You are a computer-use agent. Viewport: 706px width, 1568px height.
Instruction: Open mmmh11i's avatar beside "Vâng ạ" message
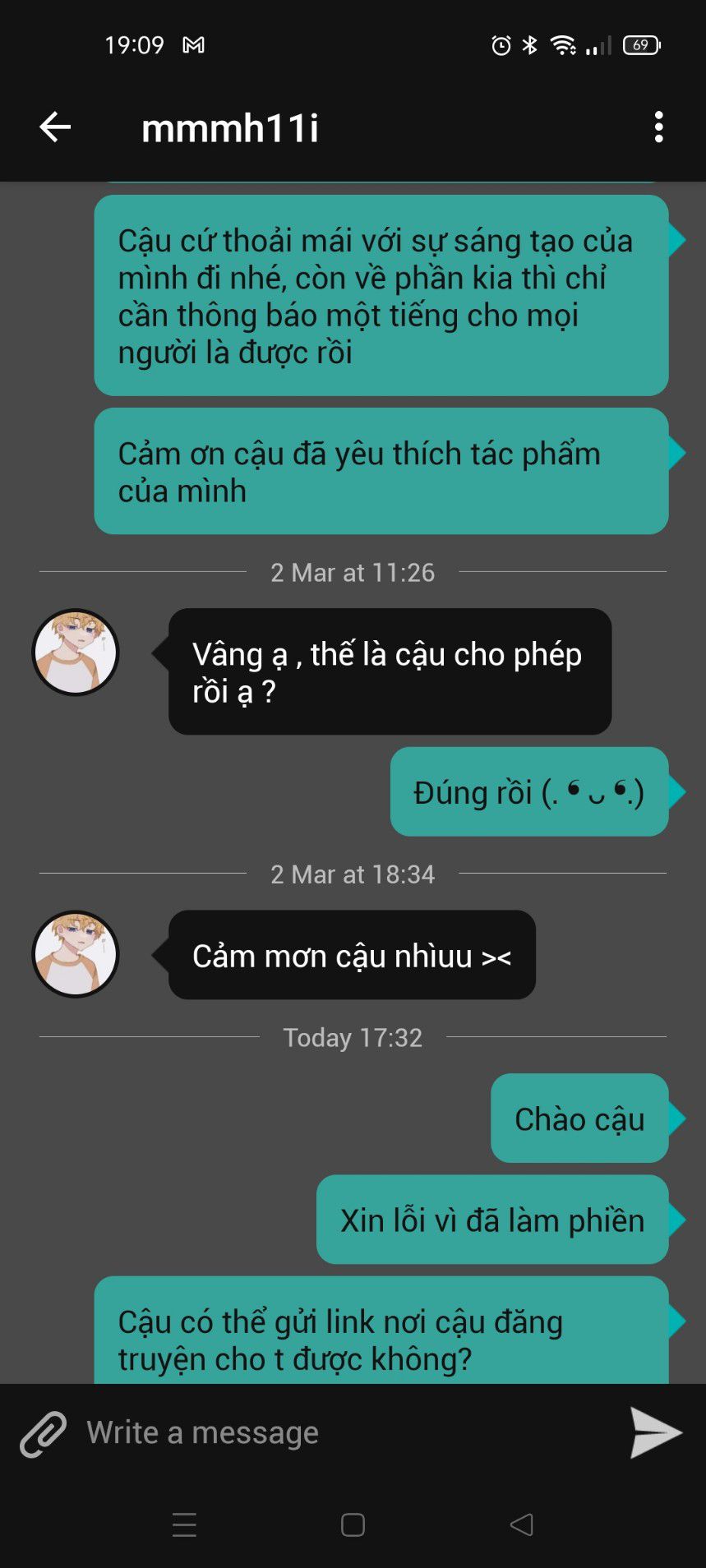pos(76,653)
